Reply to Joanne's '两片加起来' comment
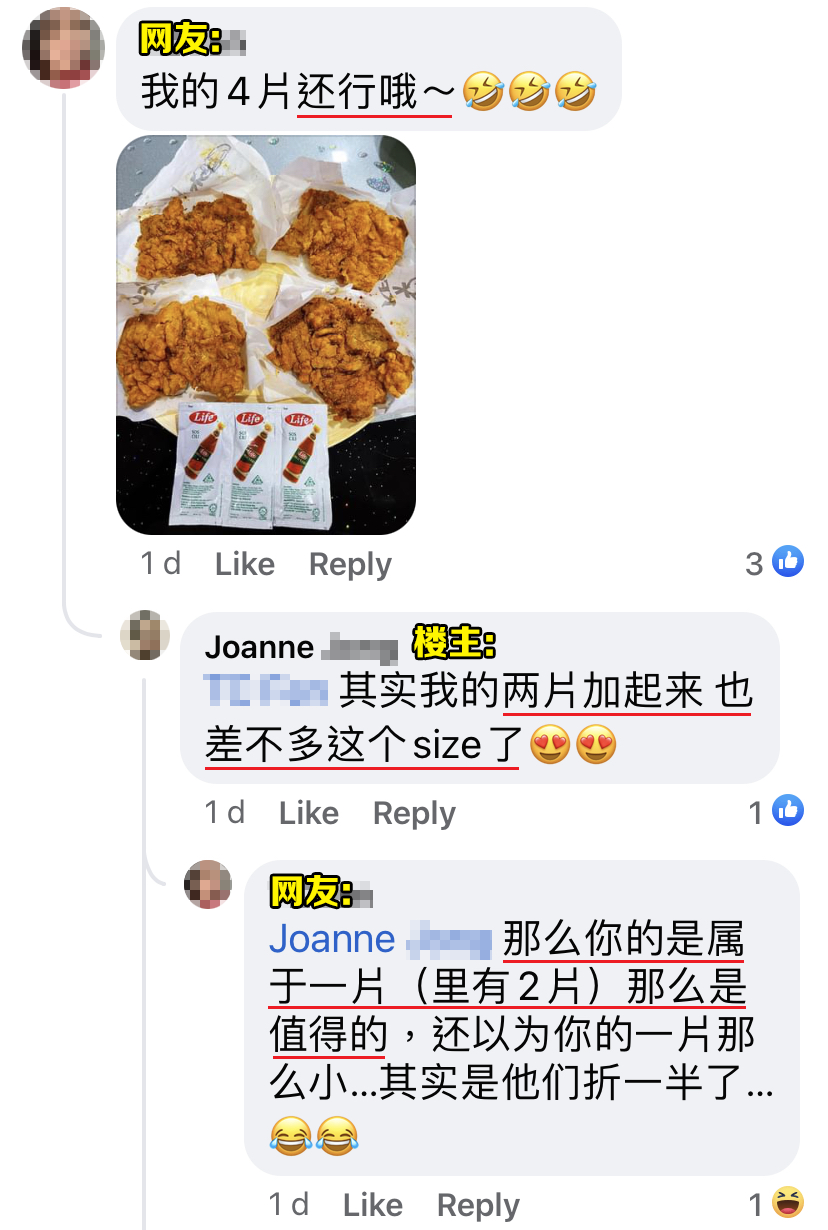 tap(414, 813)
